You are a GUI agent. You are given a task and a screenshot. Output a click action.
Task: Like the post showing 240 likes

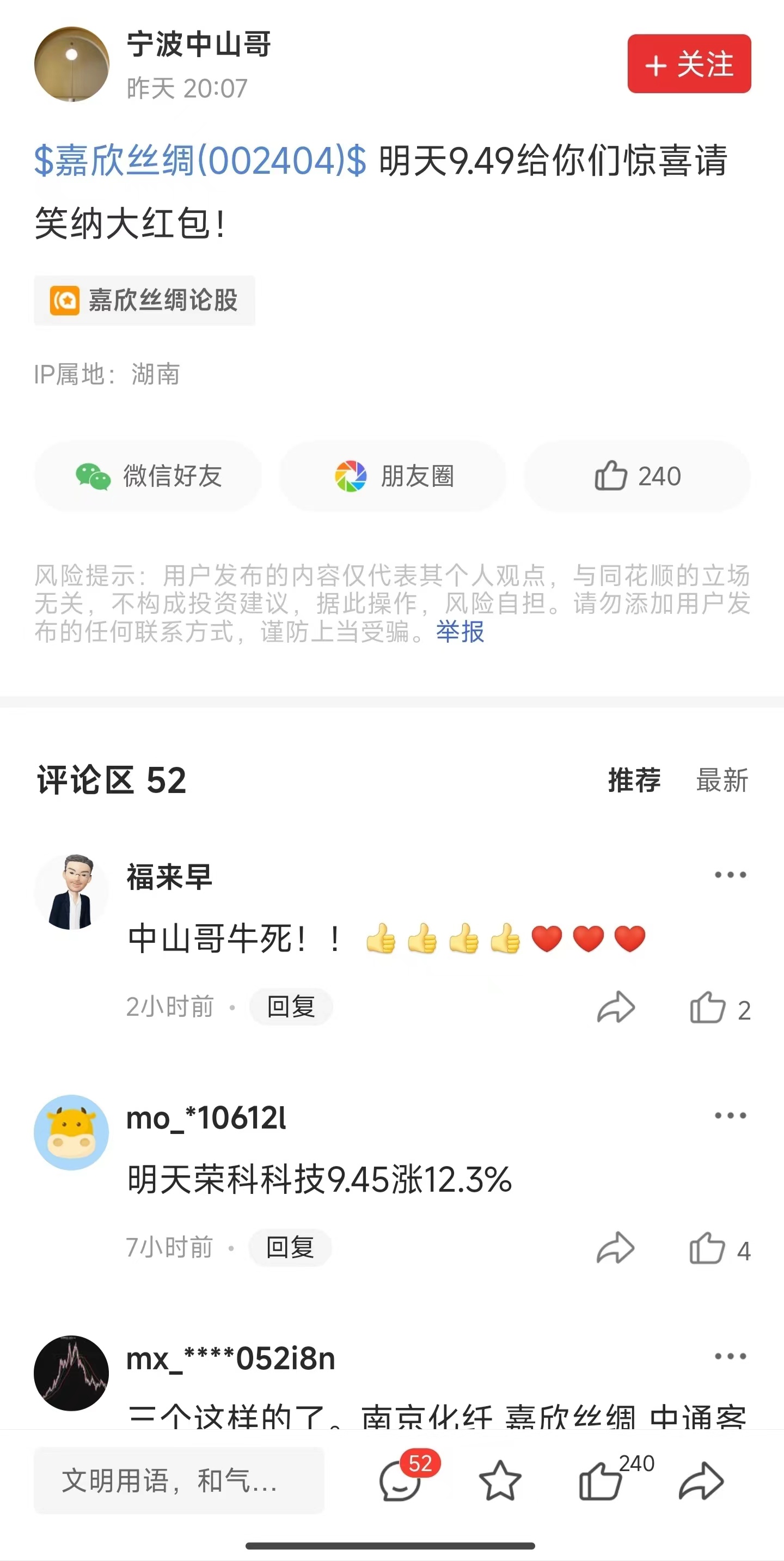pyautogui.click(x=638, y=476)
